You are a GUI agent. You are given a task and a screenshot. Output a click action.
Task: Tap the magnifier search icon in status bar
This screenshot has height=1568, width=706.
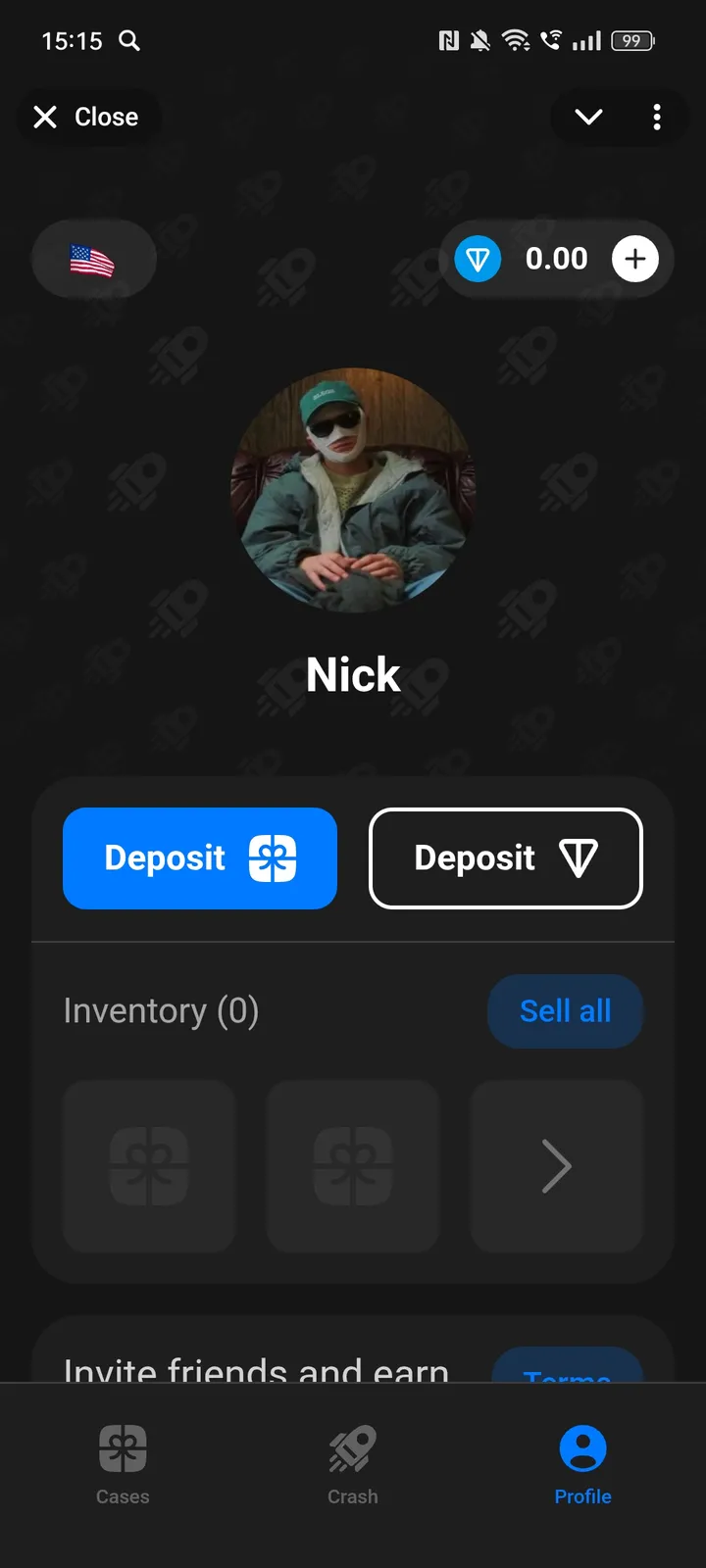coord(129,41)
